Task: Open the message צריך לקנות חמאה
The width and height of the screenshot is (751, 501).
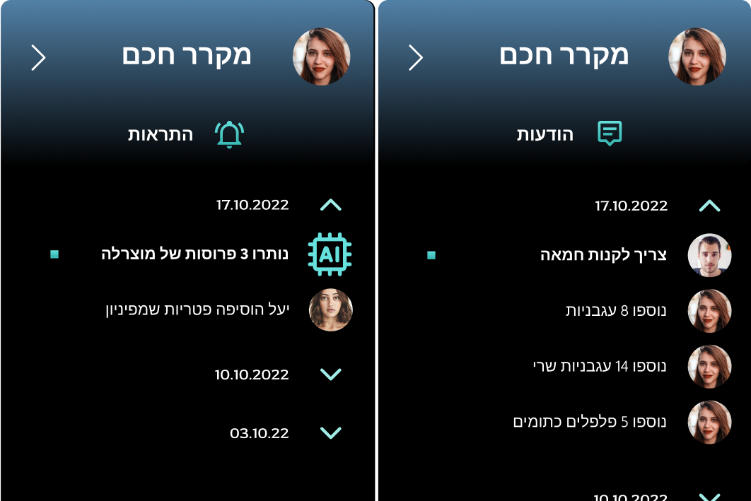Action: (598, 255)
